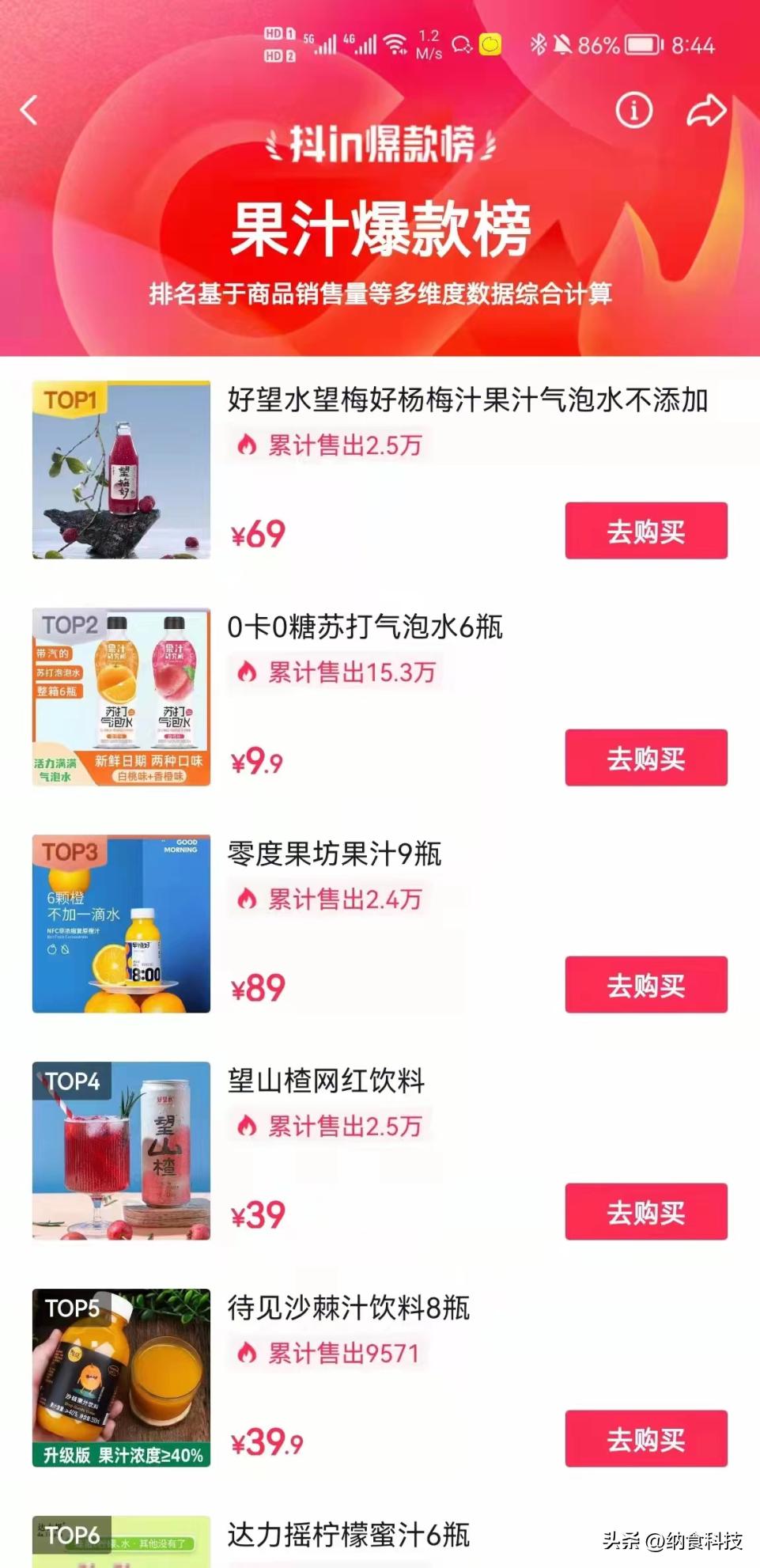Screen dimensions: 760x1568
Task: Buy the 0卡0糖苏打气泡水6瓶
Action: tap(645, 758)
